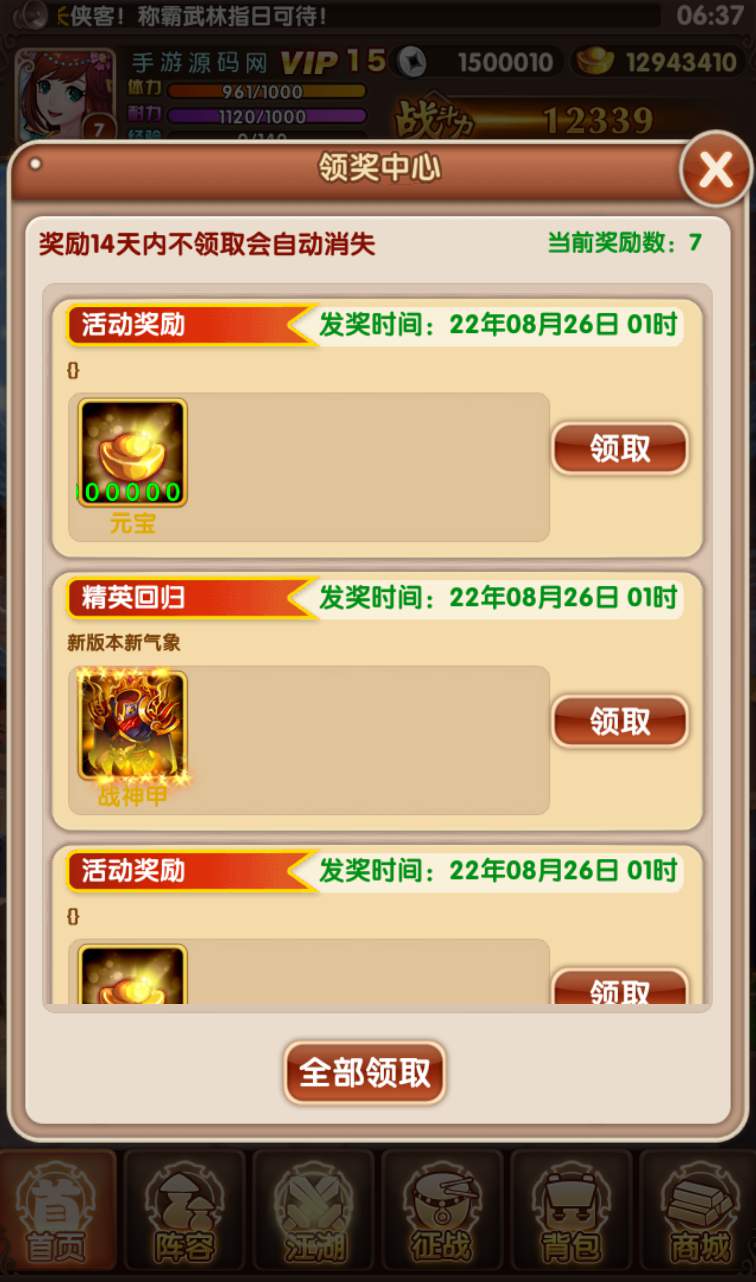Viewport: 756px width, 1282px height.
Task: Switch to the 首页 tab
Action: 58,1211
